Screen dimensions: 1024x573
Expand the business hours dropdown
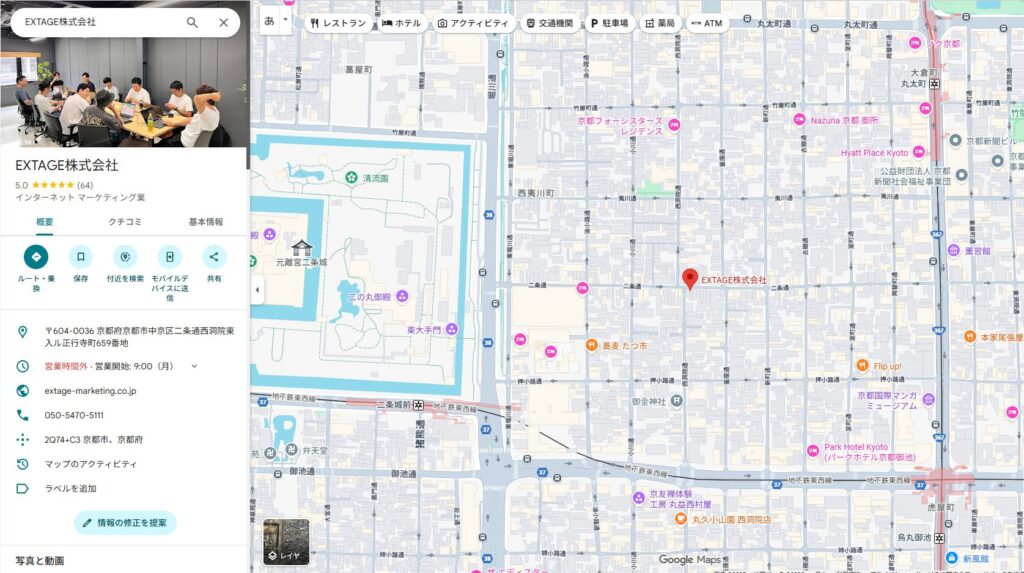[x=194, y=366]
